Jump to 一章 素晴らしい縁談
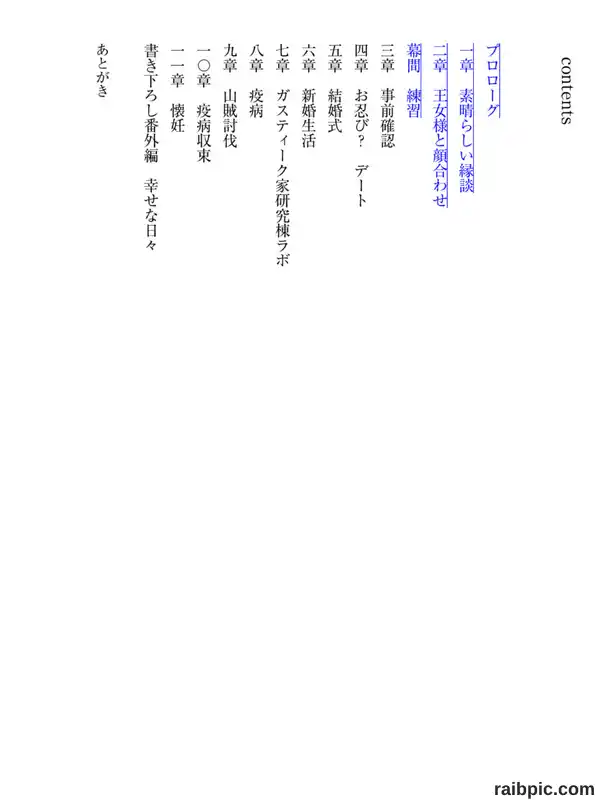The image size is (600, 800). pyautogui.click(x=466, y=118)
